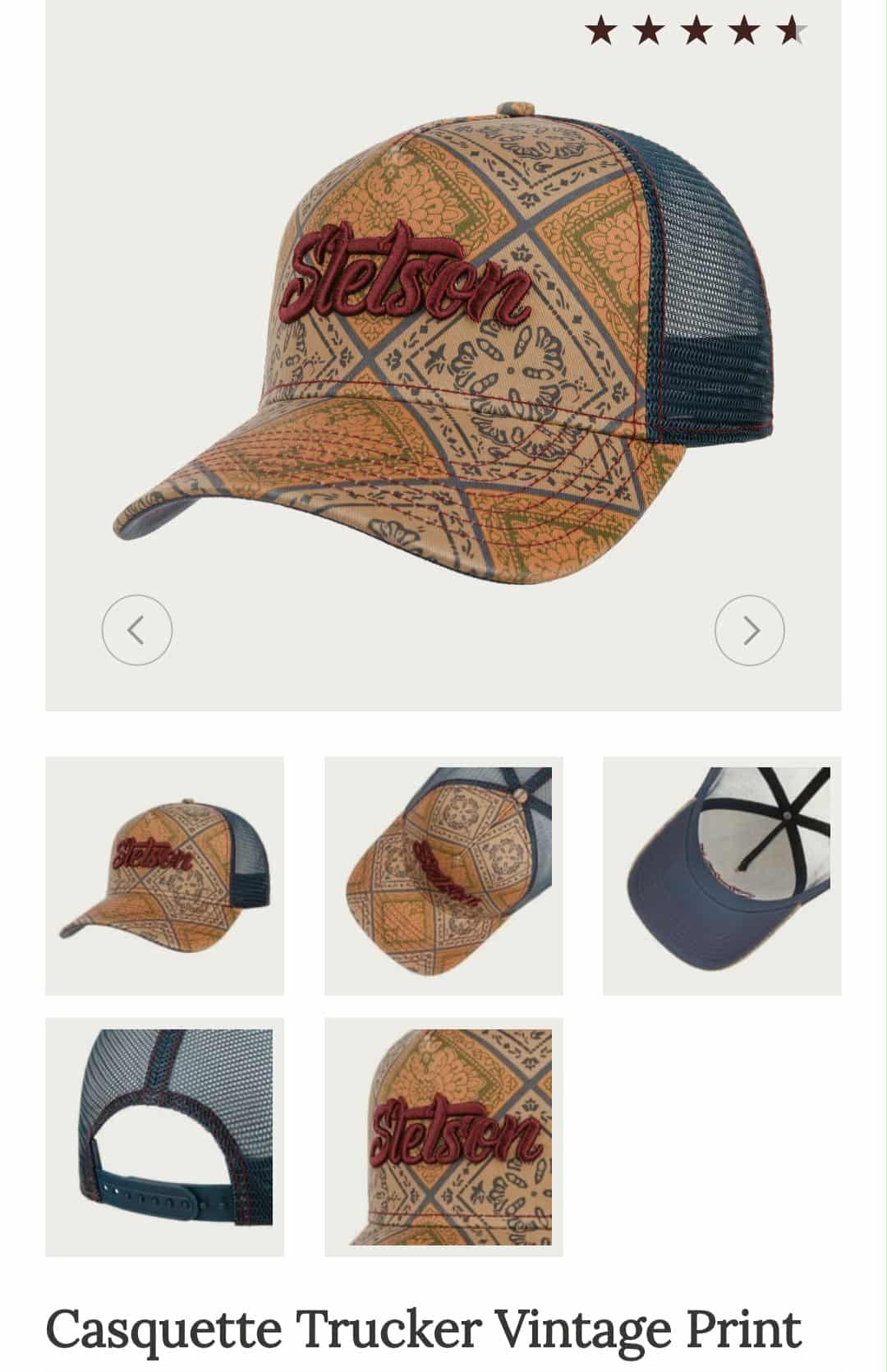887x1372 pixels.
Task: Select the back snap closure thumbnail
Action: coord(164,1137)
